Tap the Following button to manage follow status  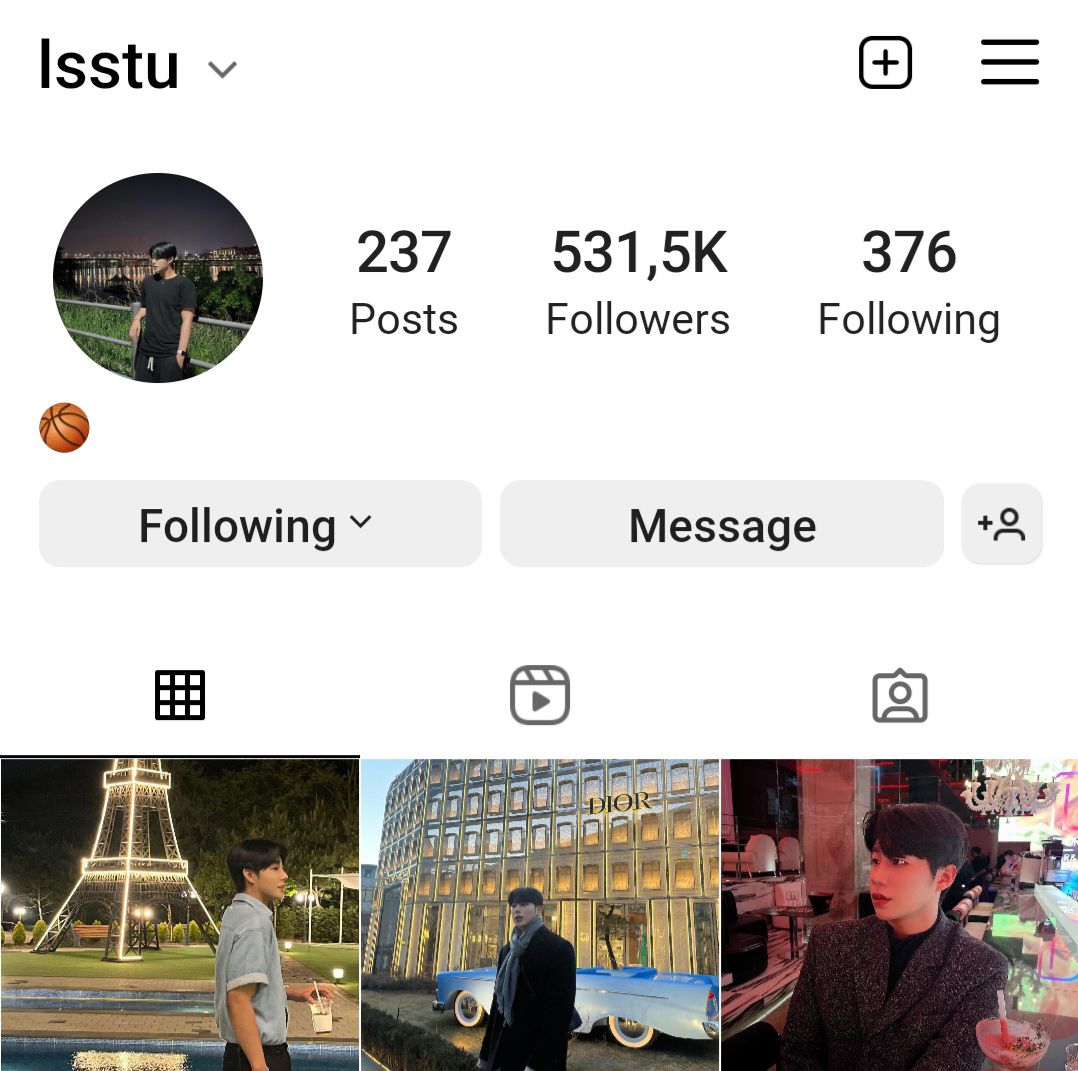pyautogui.click(x=260, y=524)
